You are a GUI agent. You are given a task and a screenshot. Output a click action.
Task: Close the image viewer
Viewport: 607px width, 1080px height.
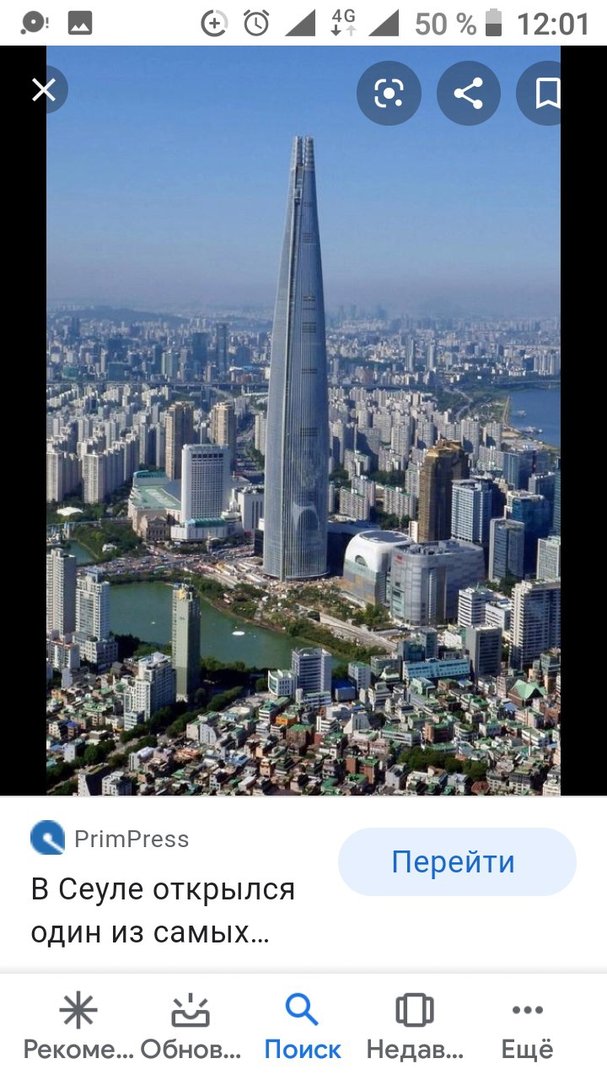(43, 90)
